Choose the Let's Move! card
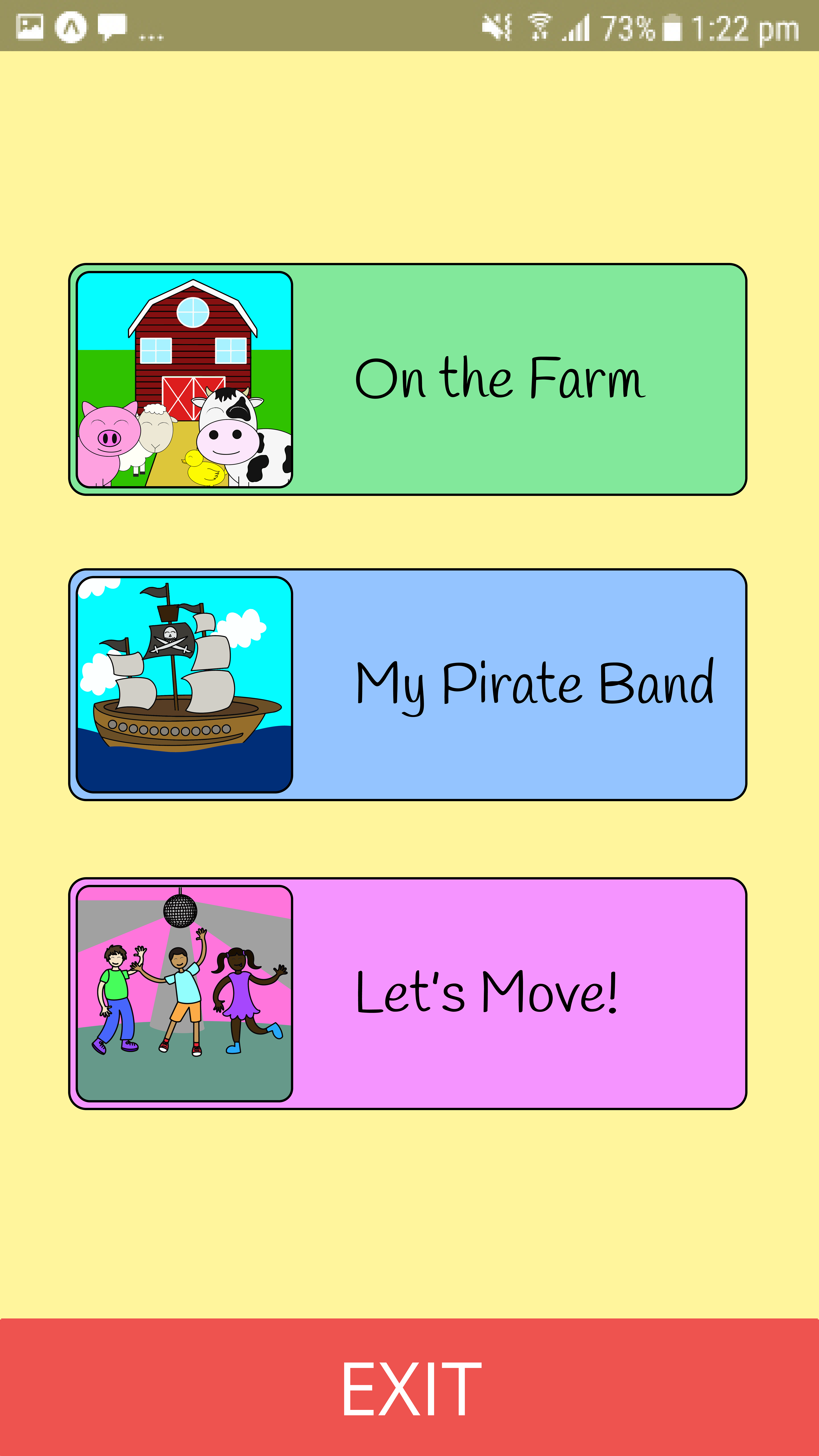 pyautogui.click(x=408, y=993)
